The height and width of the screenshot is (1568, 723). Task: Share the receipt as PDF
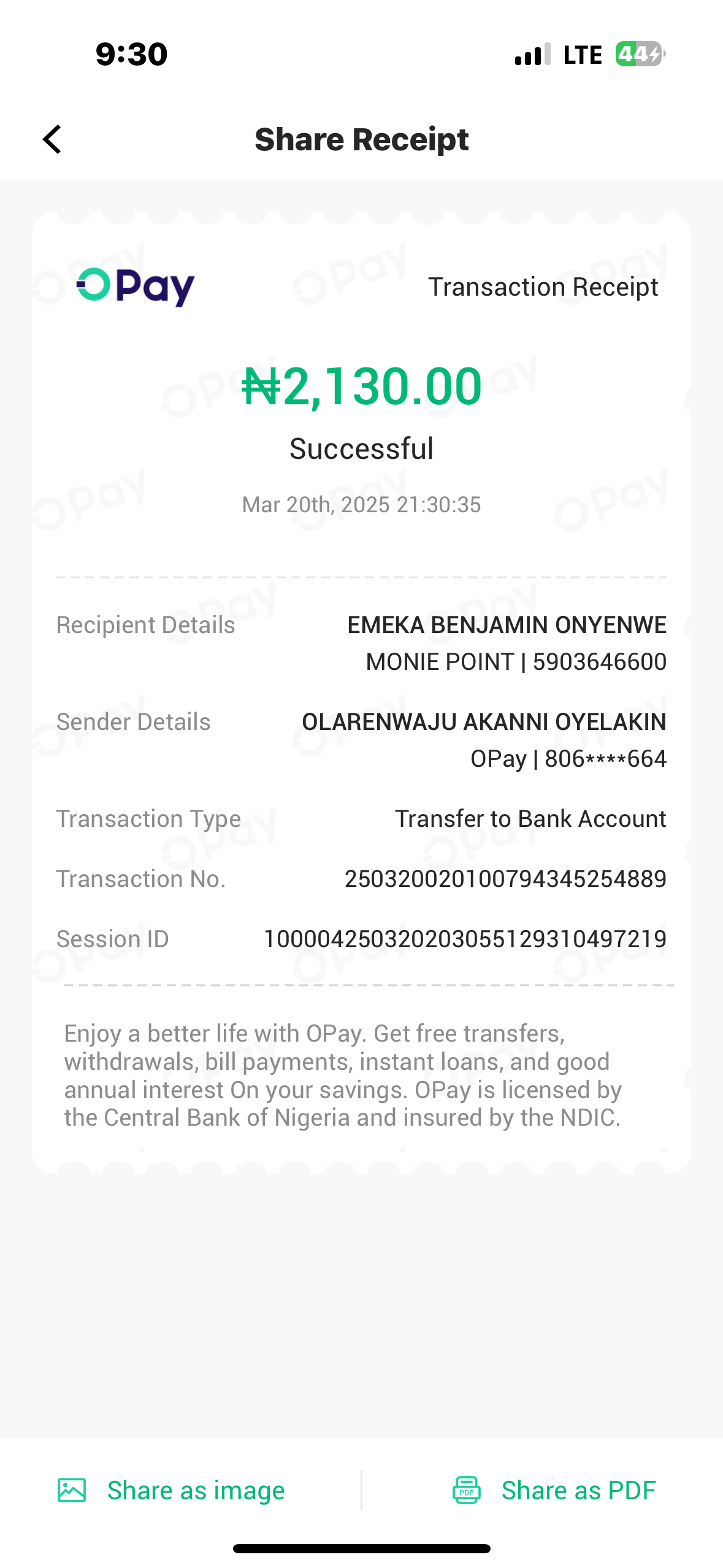point(554,1491)
